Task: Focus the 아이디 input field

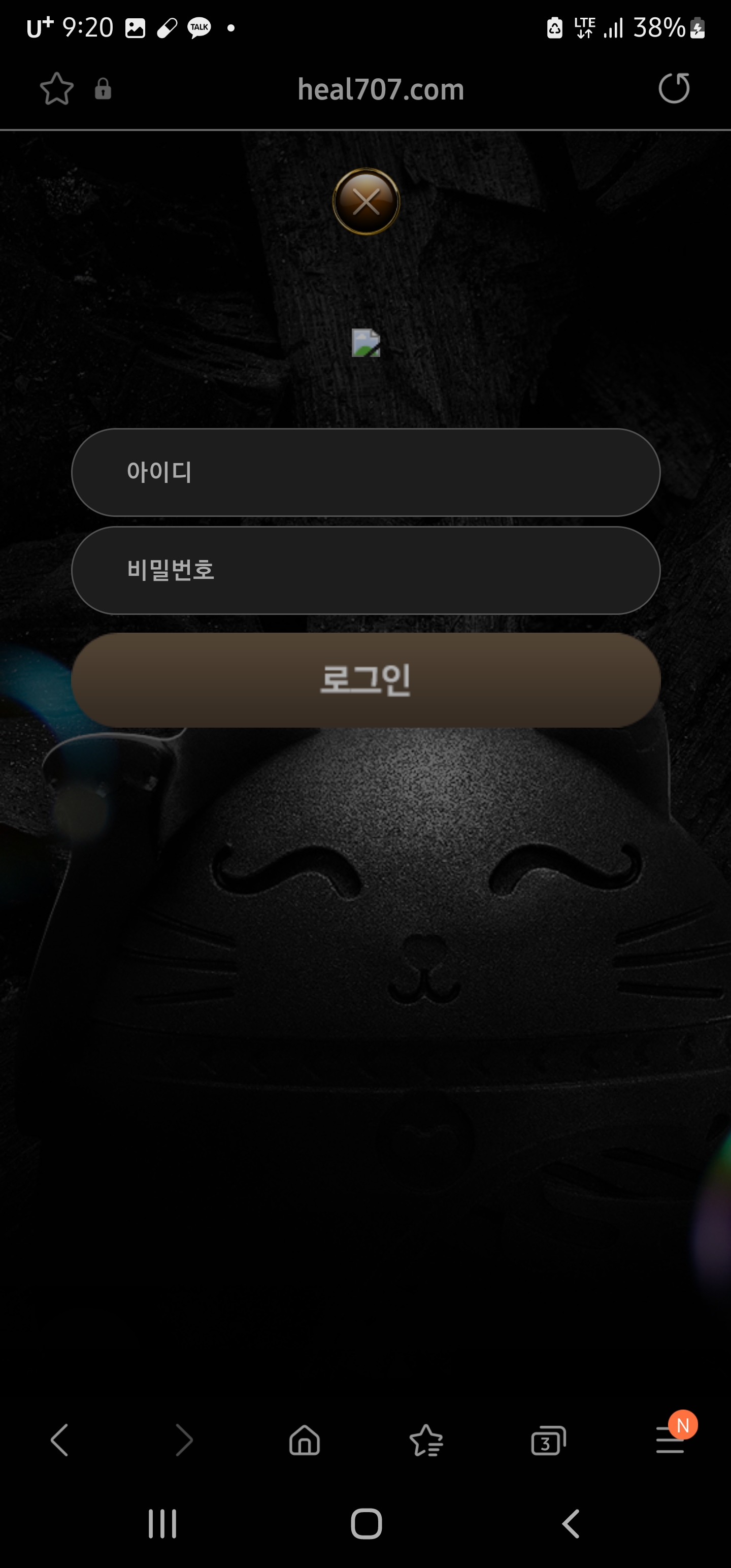Action: pos(365,472)
